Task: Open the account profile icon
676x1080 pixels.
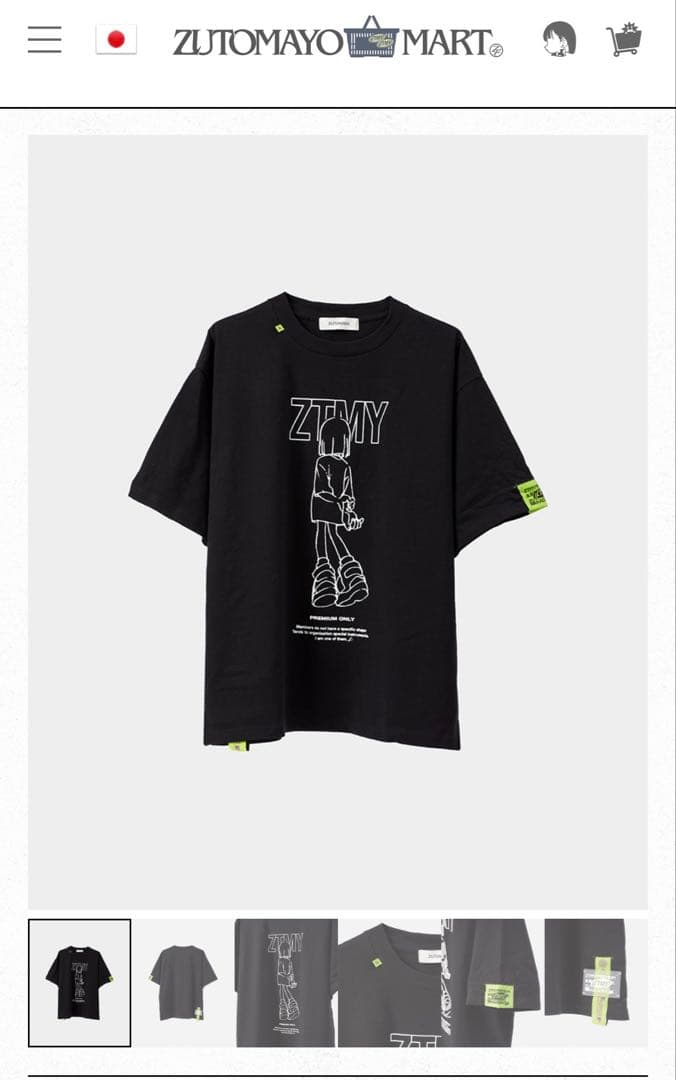Action: click(x=559, y=40)
